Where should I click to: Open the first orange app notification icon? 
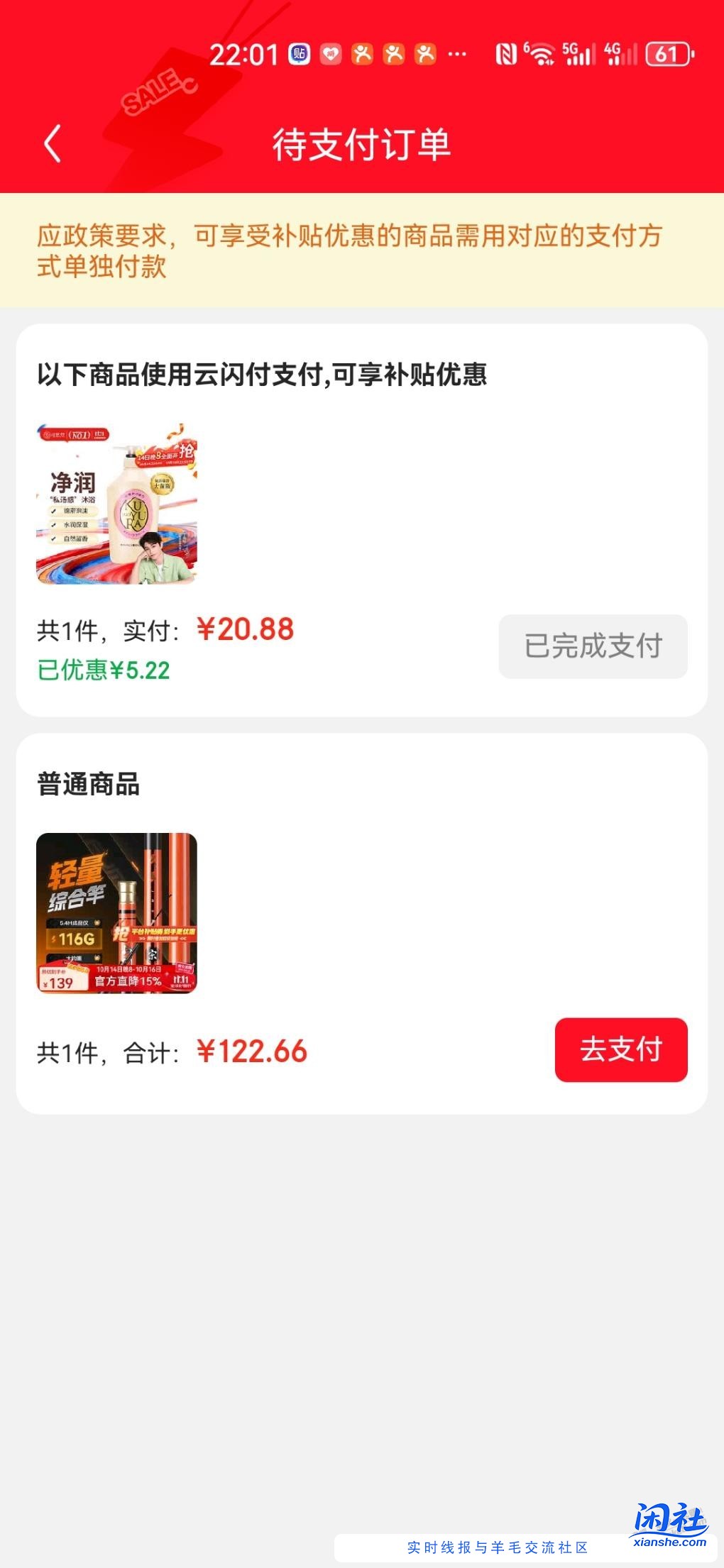click(364, 53)
